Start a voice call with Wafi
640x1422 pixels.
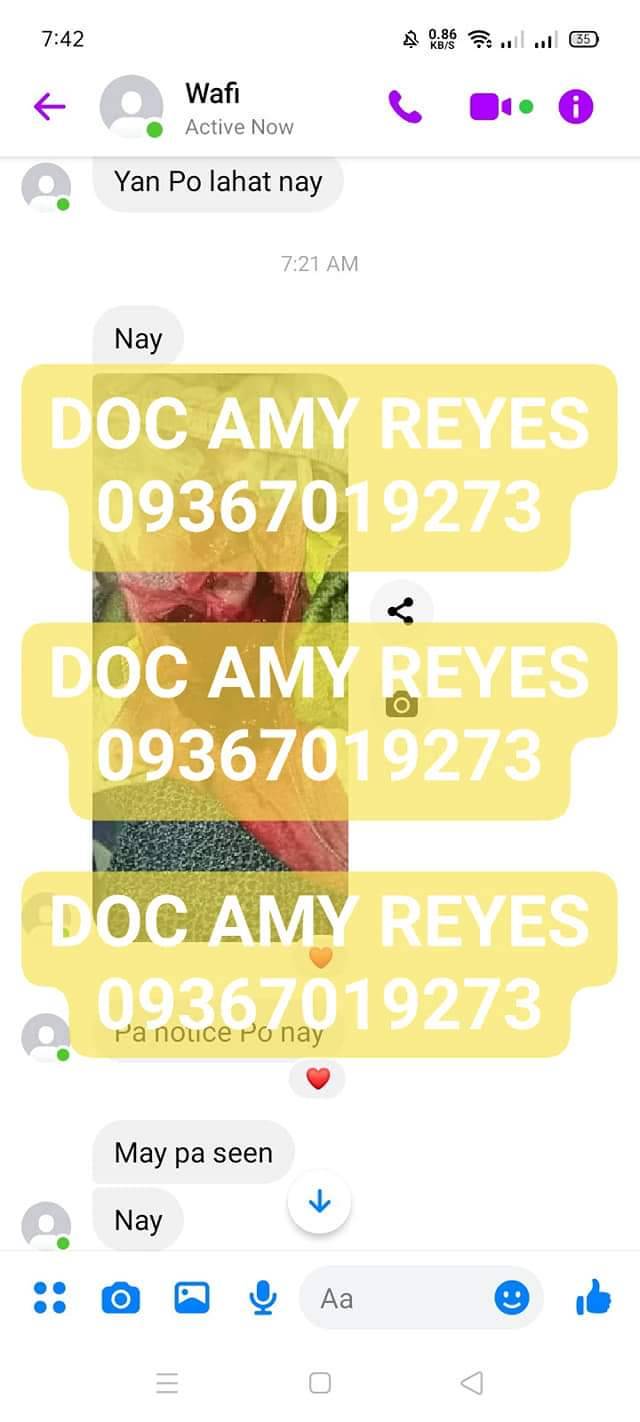point(404,106)
